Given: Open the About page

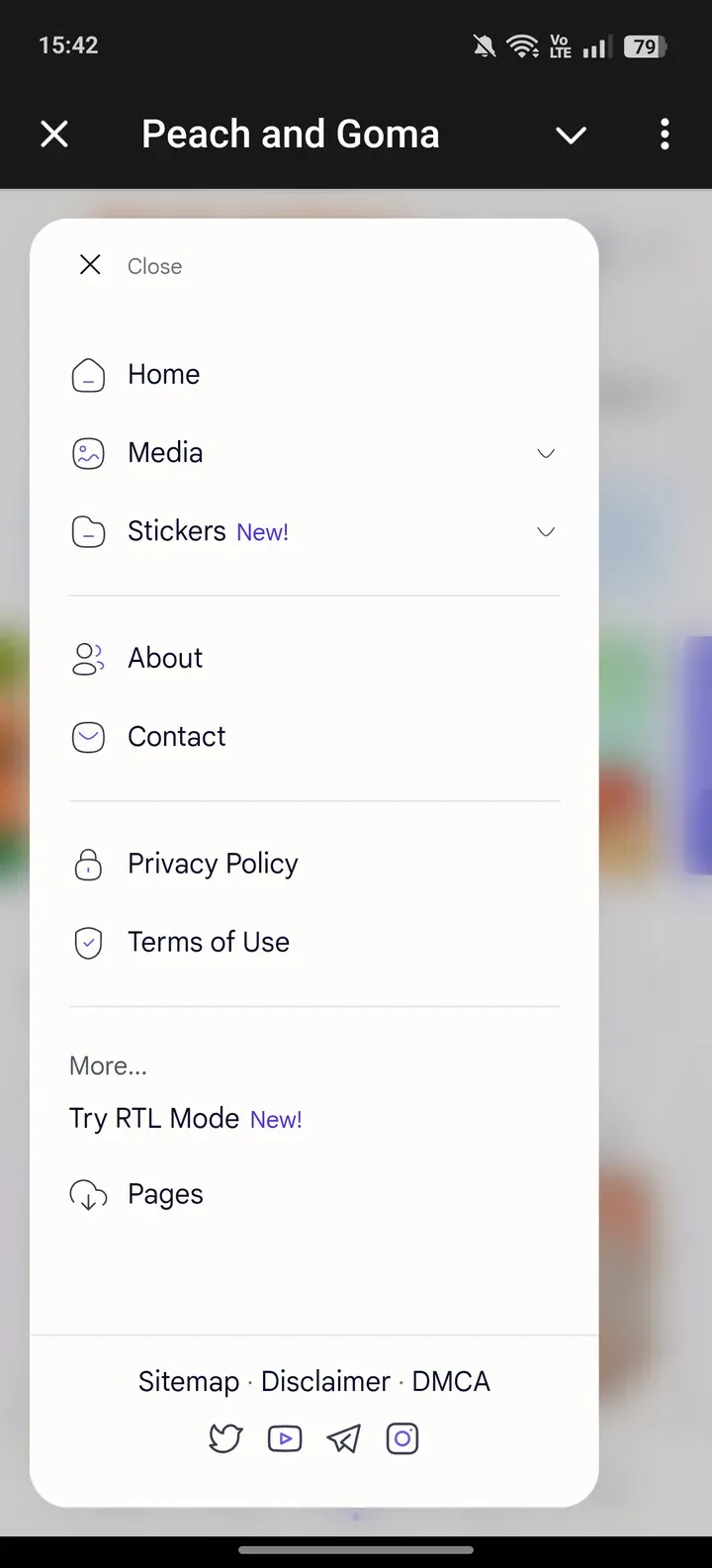Looking at the screenshot, I should point(164,659).
